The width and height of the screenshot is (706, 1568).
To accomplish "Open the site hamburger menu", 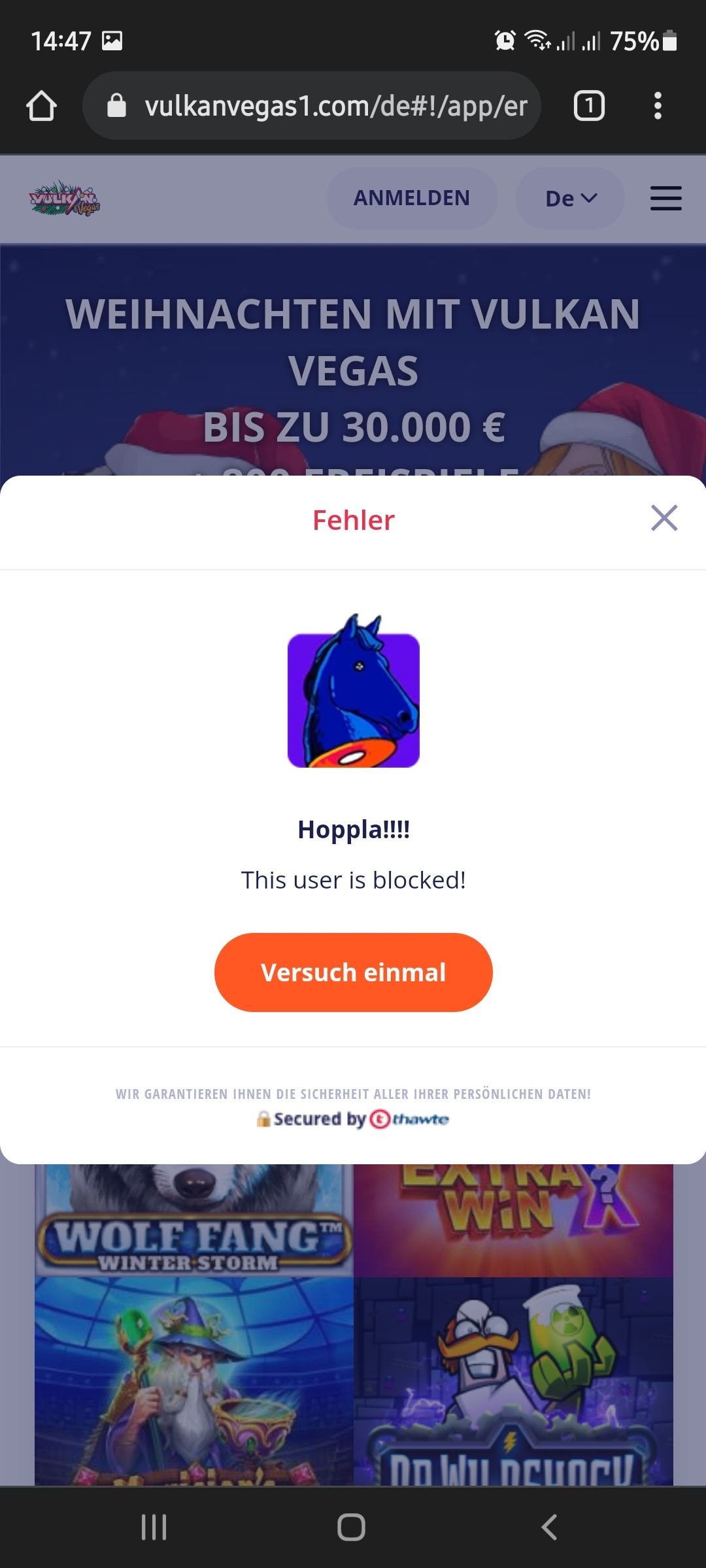I will click(x=665, y=198).
